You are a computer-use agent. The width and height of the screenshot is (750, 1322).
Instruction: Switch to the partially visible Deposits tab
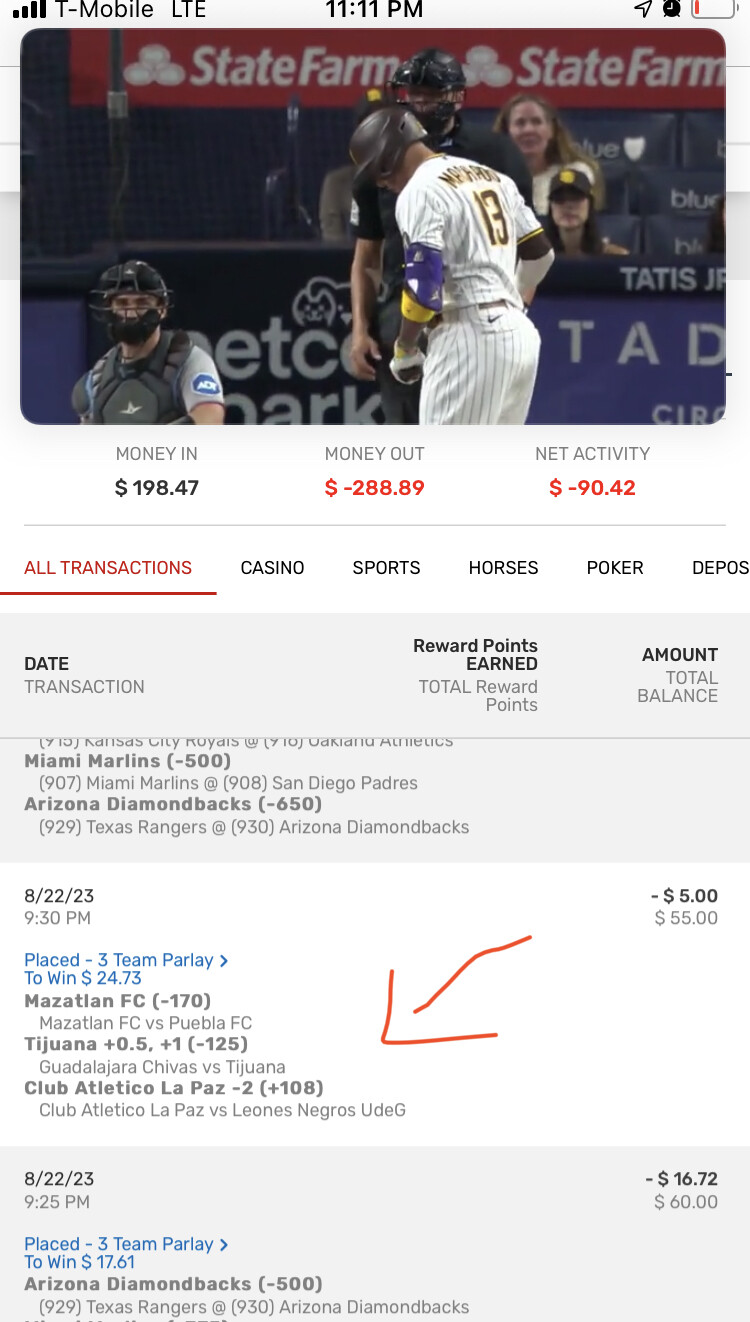click(720, 567)
